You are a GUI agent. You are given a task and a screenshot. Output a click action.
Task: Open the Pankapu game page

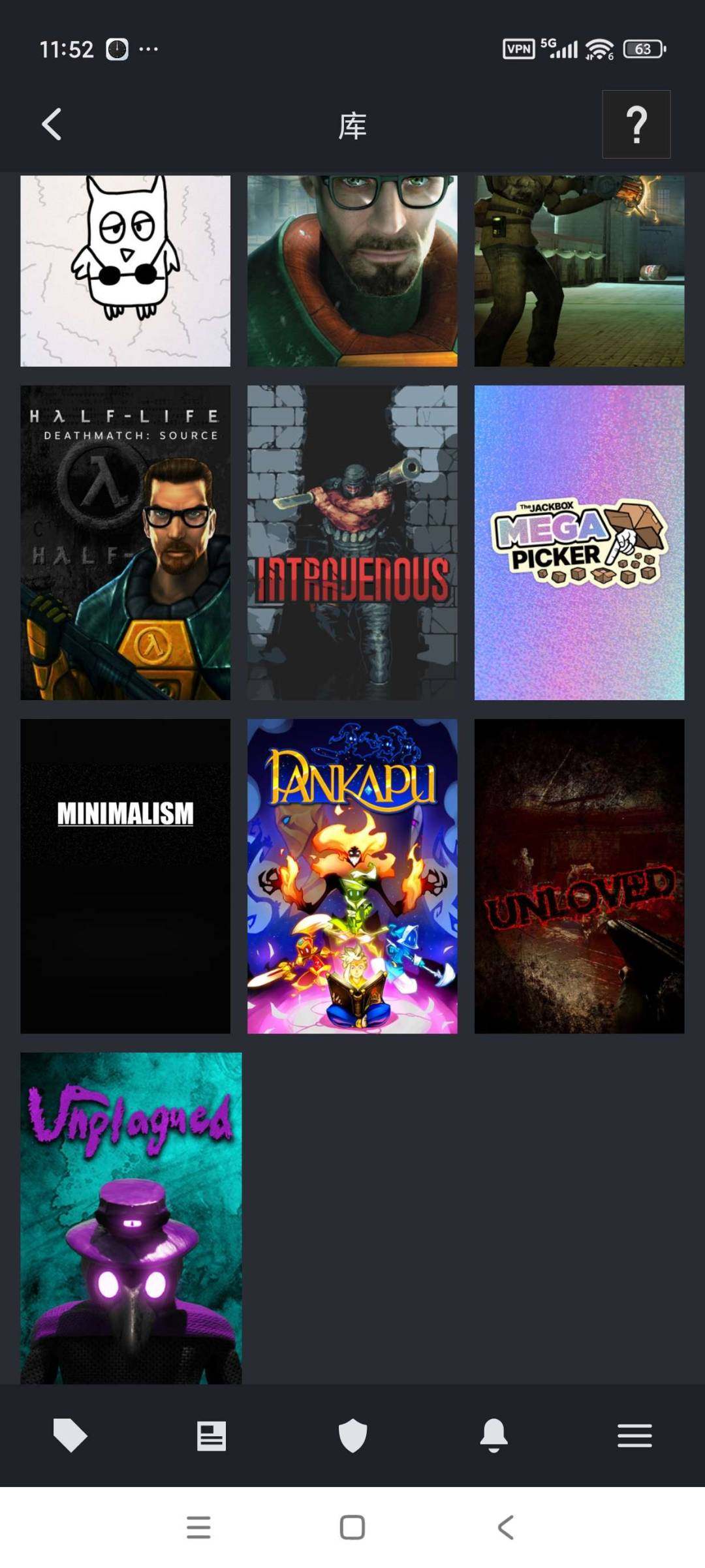tap(352, 876)
